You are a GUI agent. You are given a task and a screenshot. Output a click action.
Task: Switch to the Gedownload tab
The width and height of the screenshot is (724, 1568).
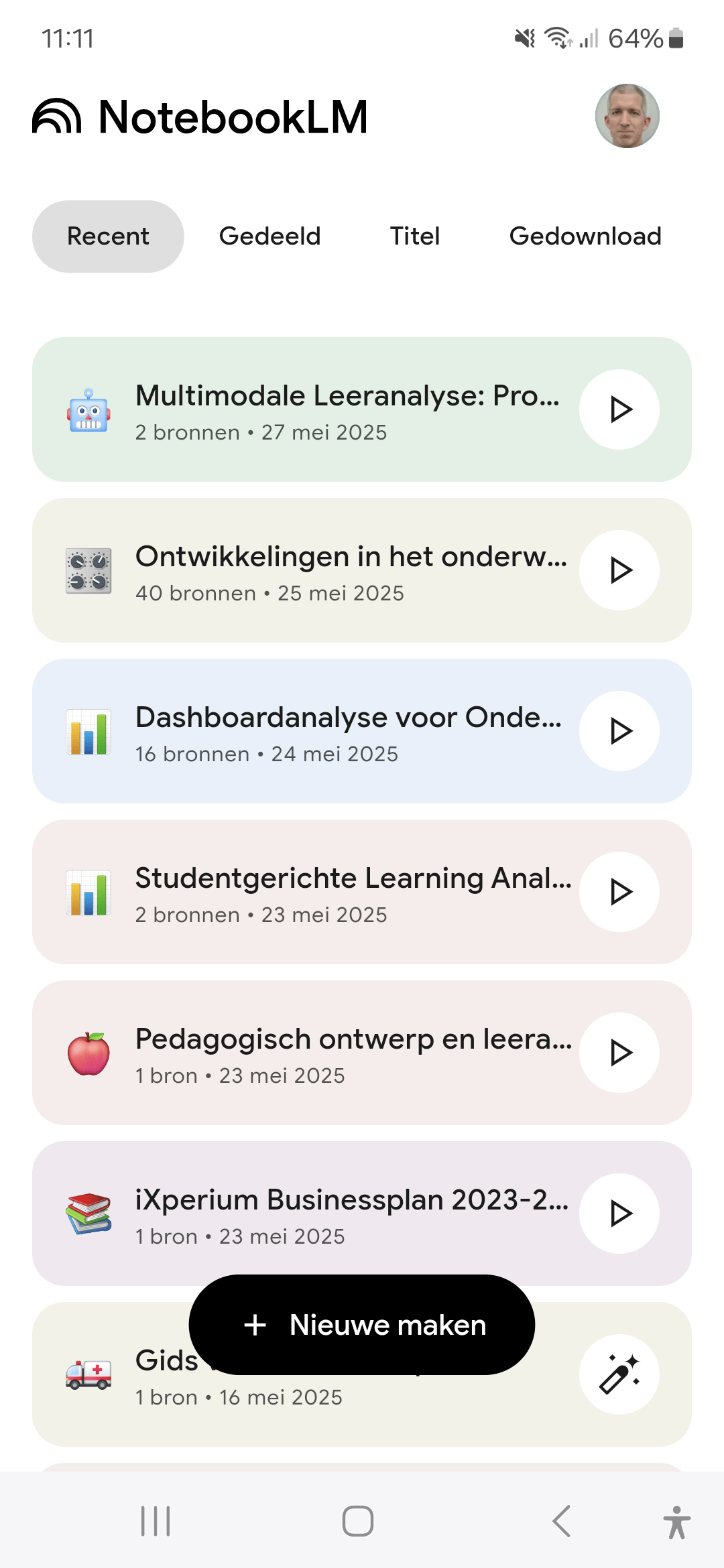585,237
